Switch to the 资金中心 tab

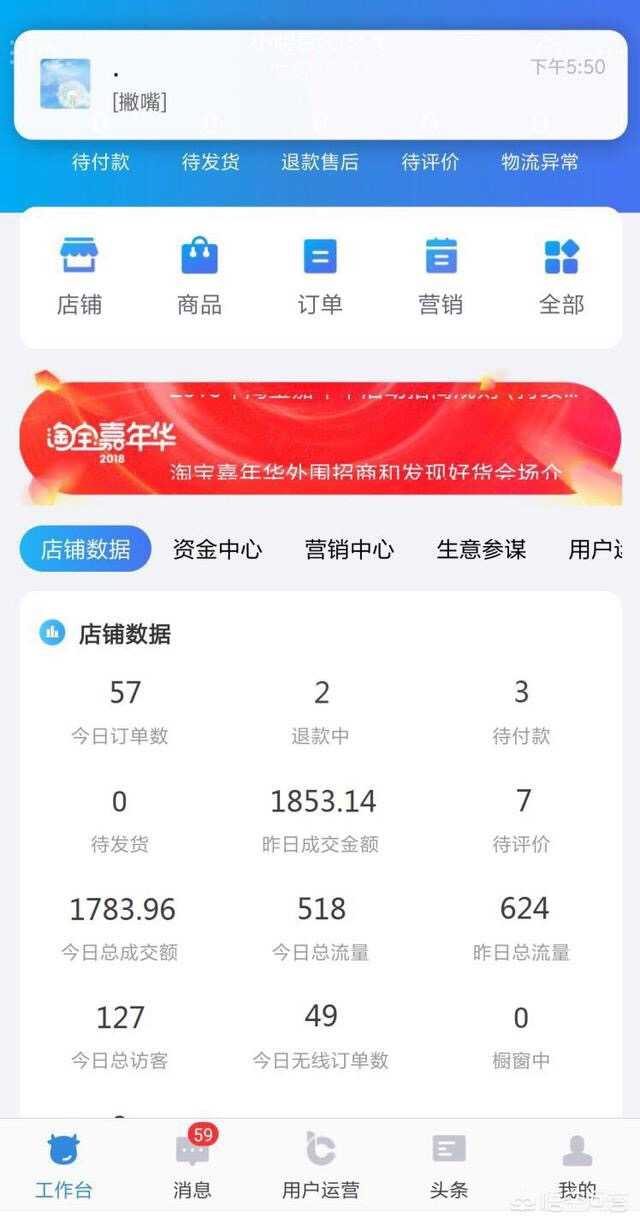tap(217, 549)
